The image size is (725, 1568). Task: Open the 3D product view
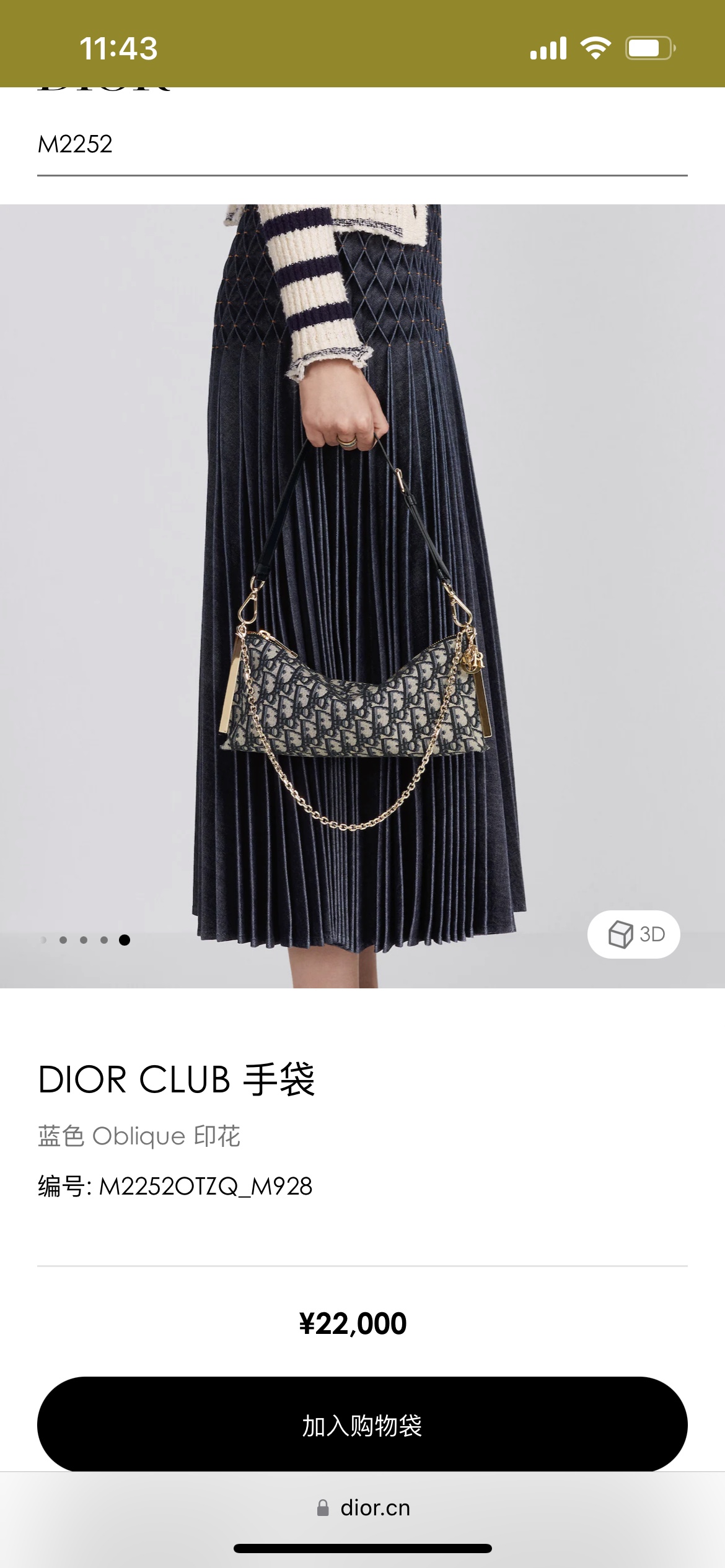pos(633,934)
